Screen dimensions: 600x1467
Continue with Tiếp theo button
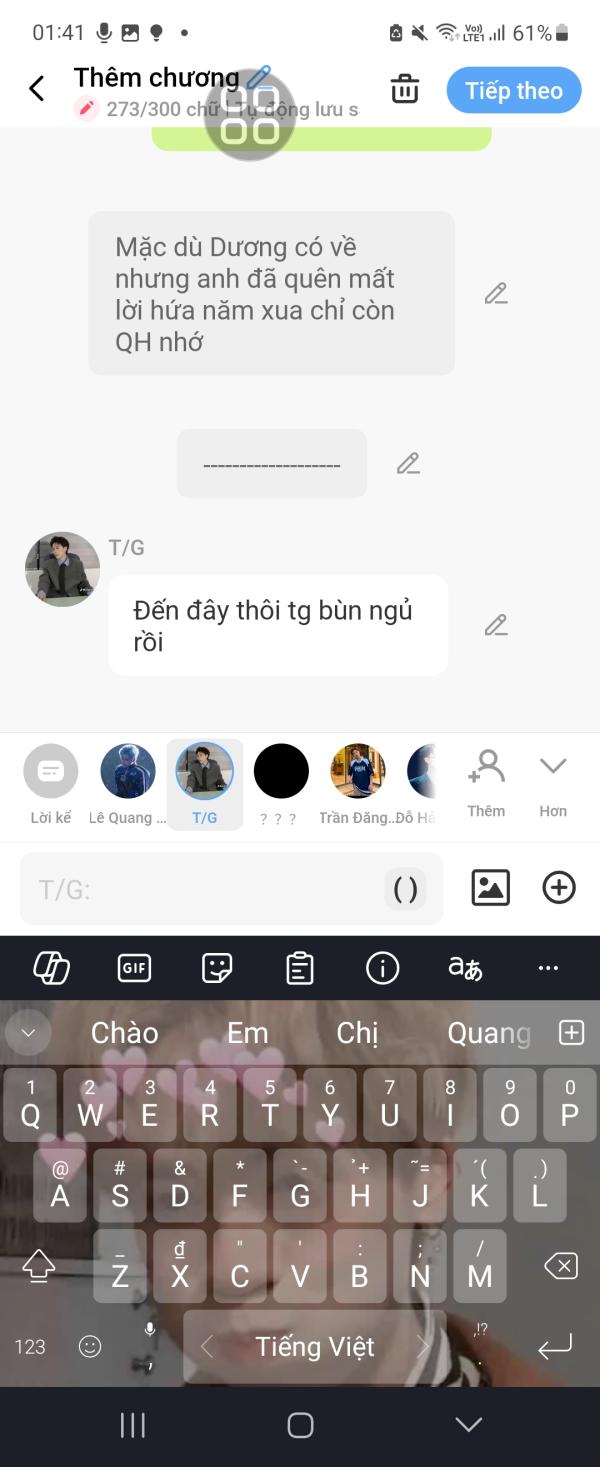tap(513, 90)
